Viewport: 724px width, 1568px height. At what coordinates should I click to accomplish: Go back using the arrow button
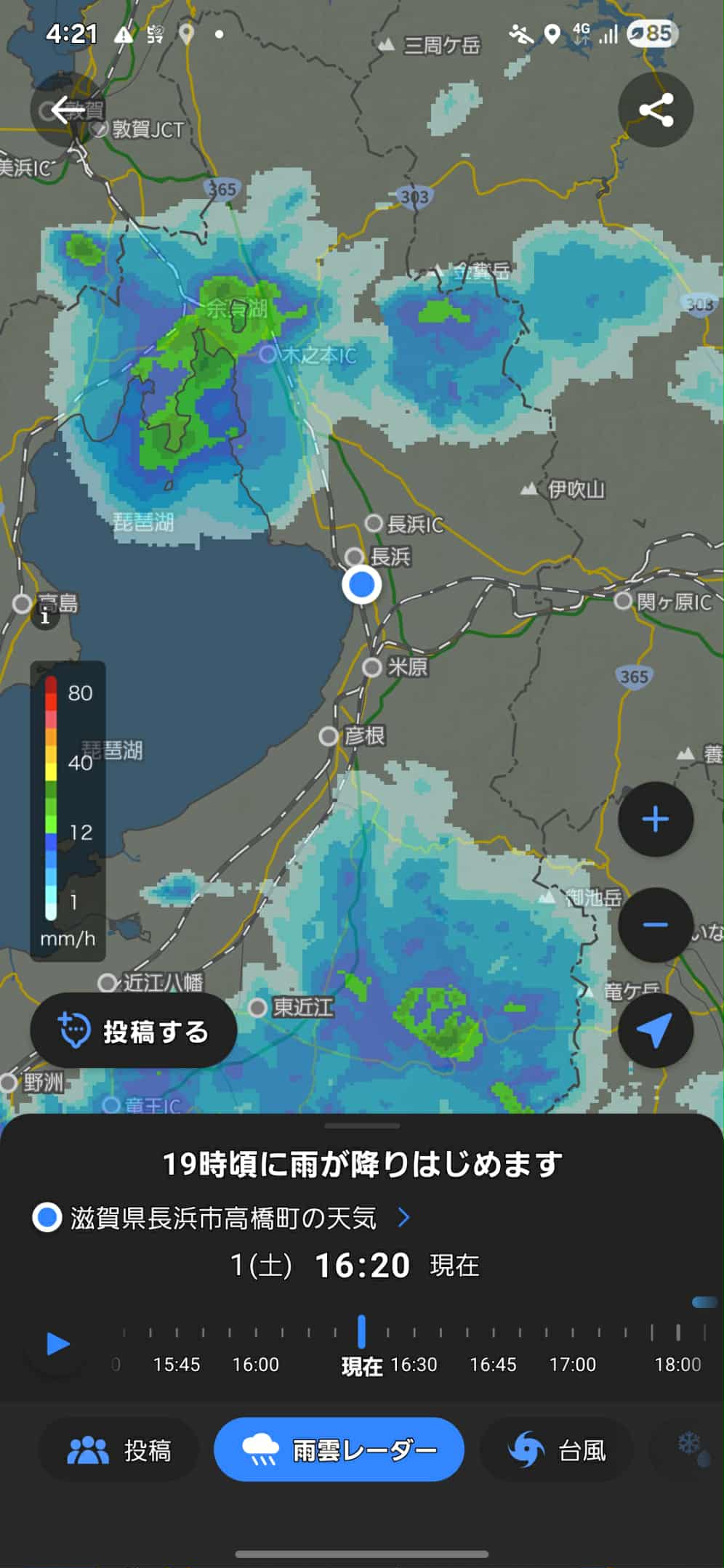(67, 110)
